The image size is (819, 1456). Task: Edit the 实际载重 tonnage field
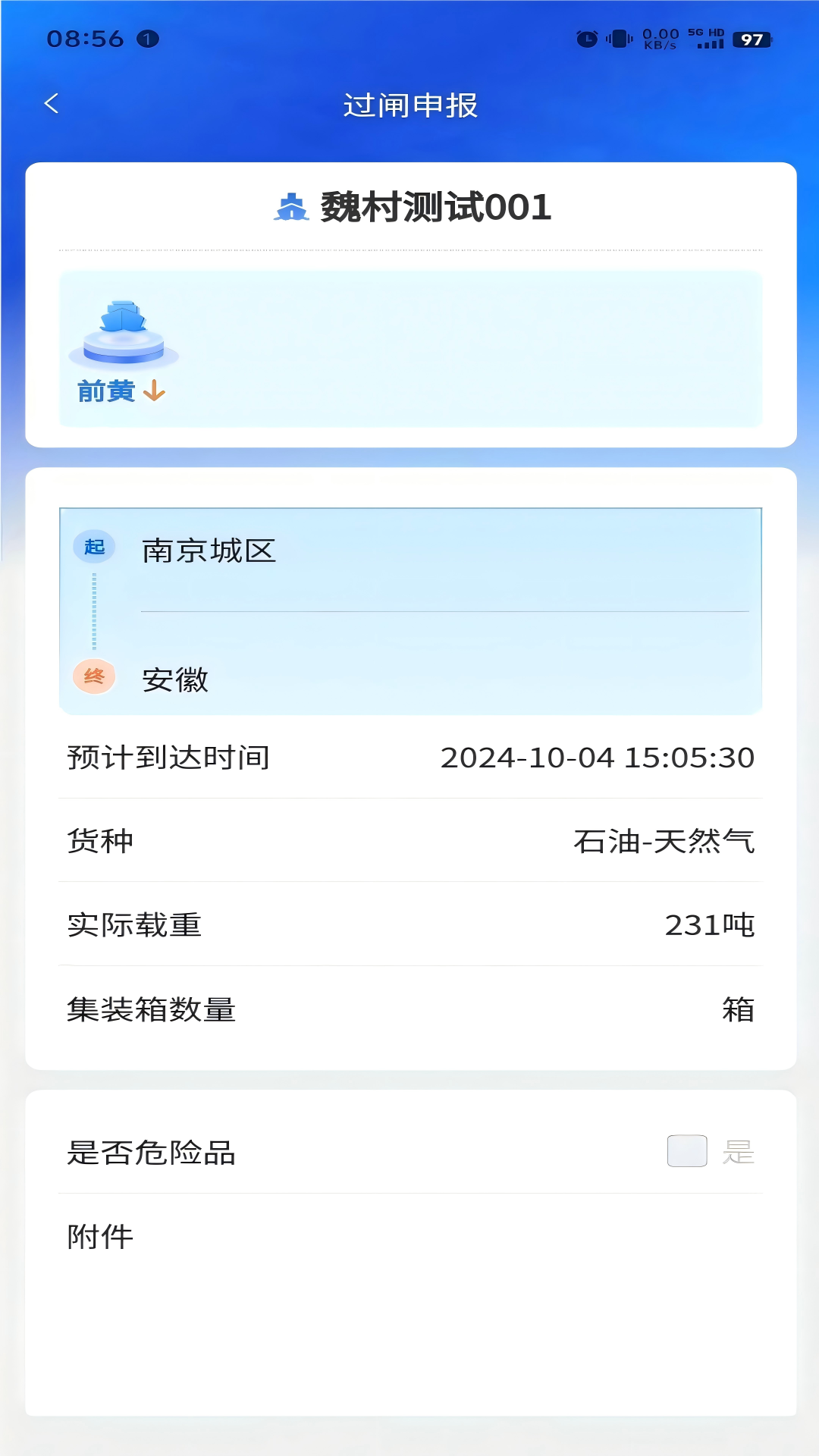pyautogui.click(x=410, y=924)
